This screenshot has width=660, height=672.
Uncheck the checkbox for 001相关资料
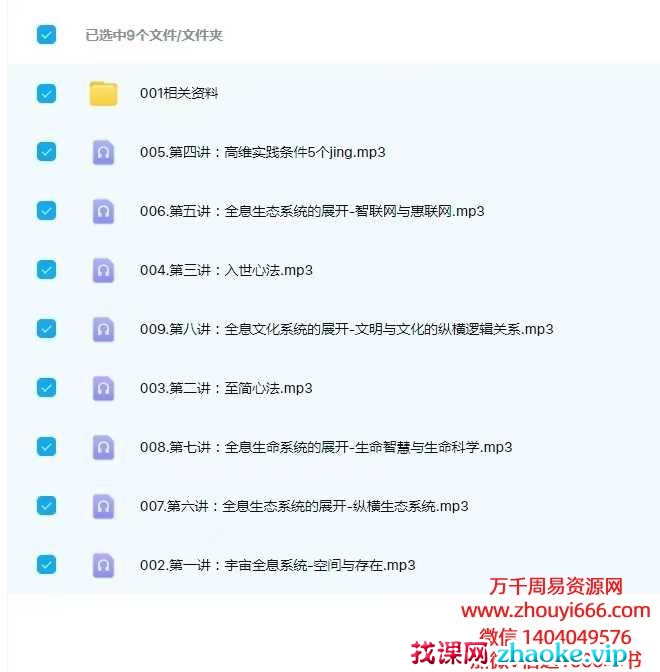(46, 93)
